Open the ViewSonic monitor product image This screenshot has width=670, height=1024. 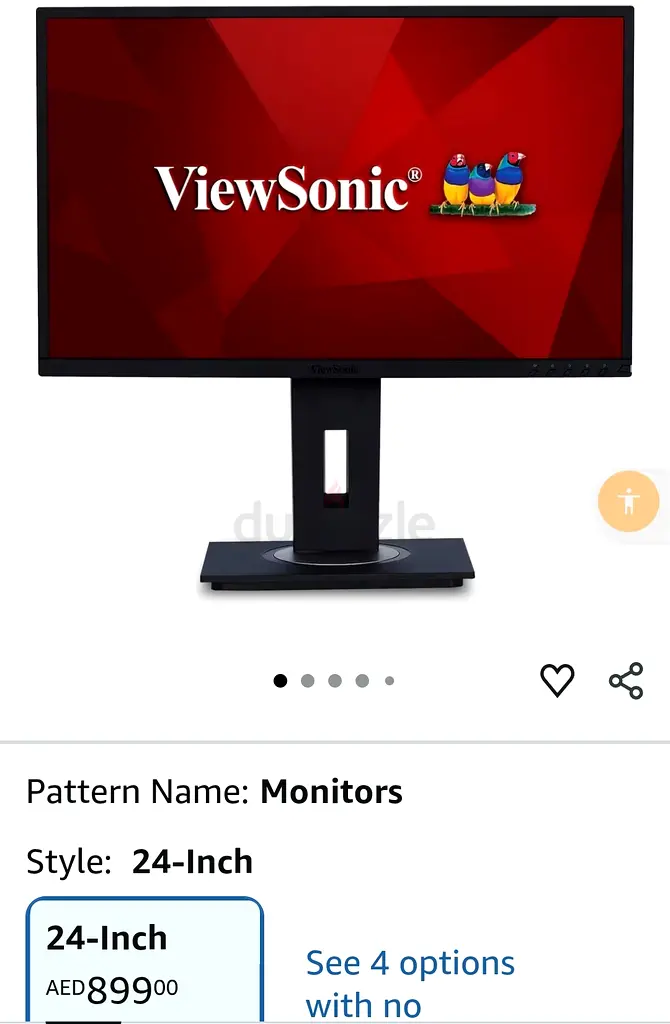tap(335, 300)
